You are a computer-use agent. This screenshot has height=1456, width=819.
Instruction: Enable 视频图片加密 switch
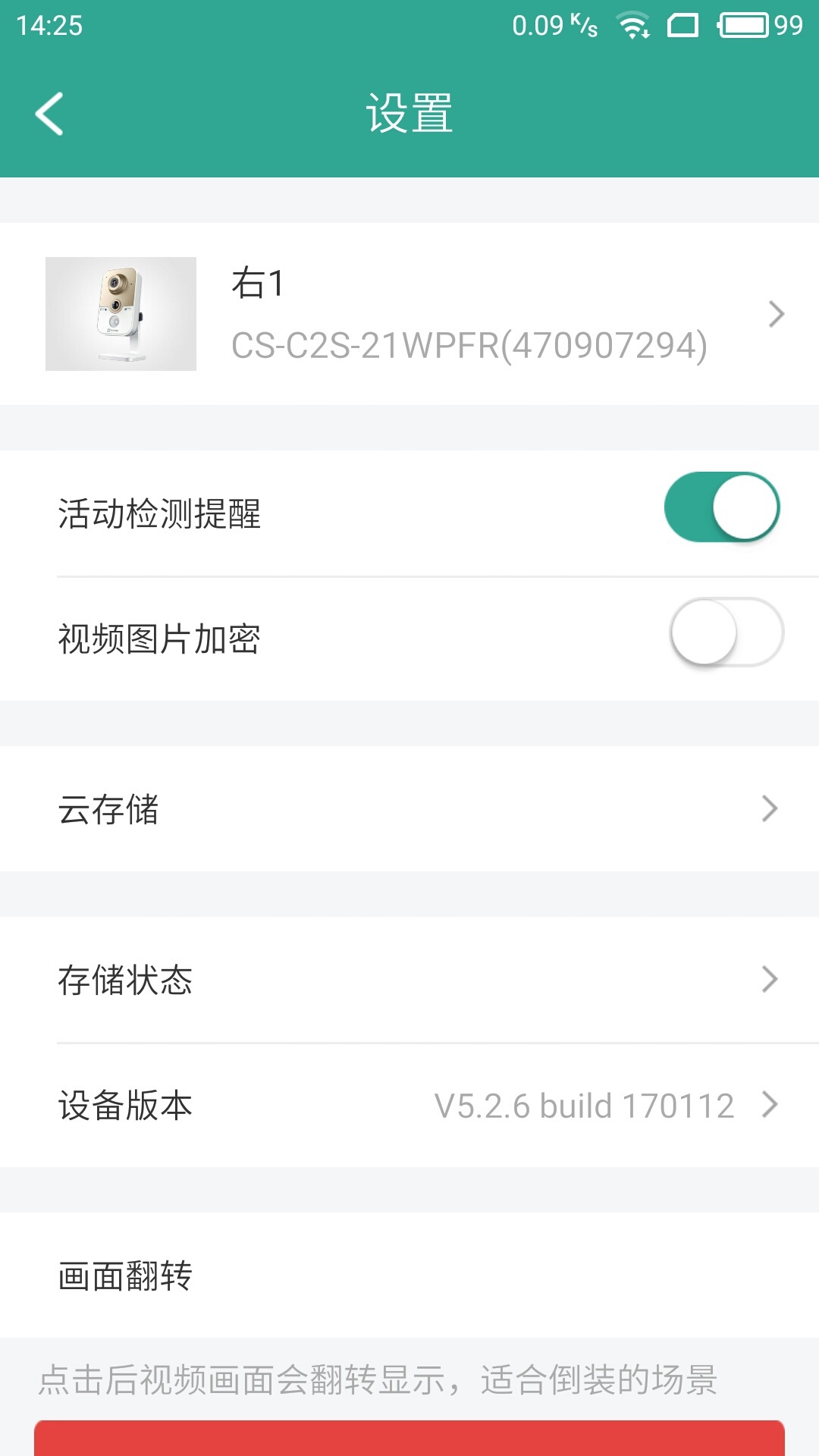click(726, 632)
